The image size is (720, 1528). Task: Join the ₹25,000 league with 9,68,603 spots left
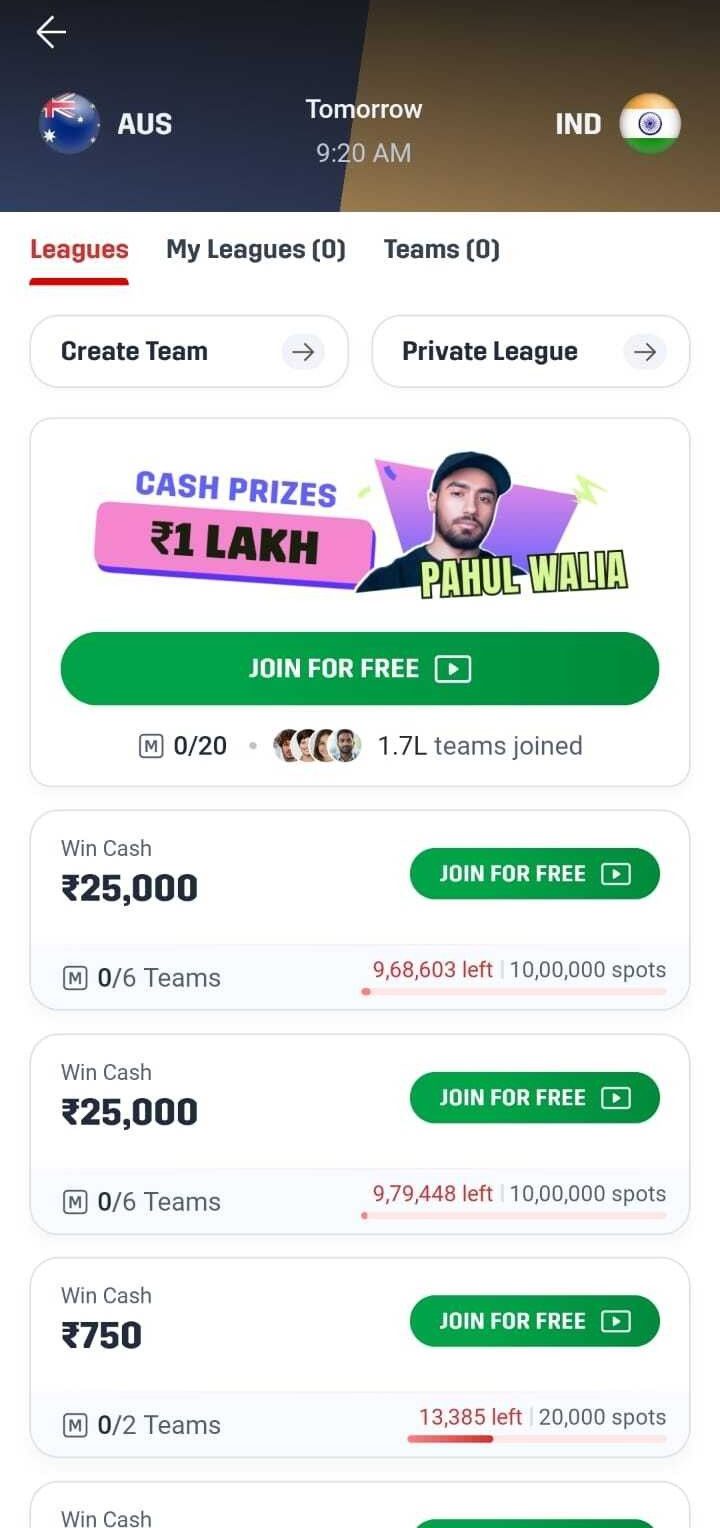point(535,874)
